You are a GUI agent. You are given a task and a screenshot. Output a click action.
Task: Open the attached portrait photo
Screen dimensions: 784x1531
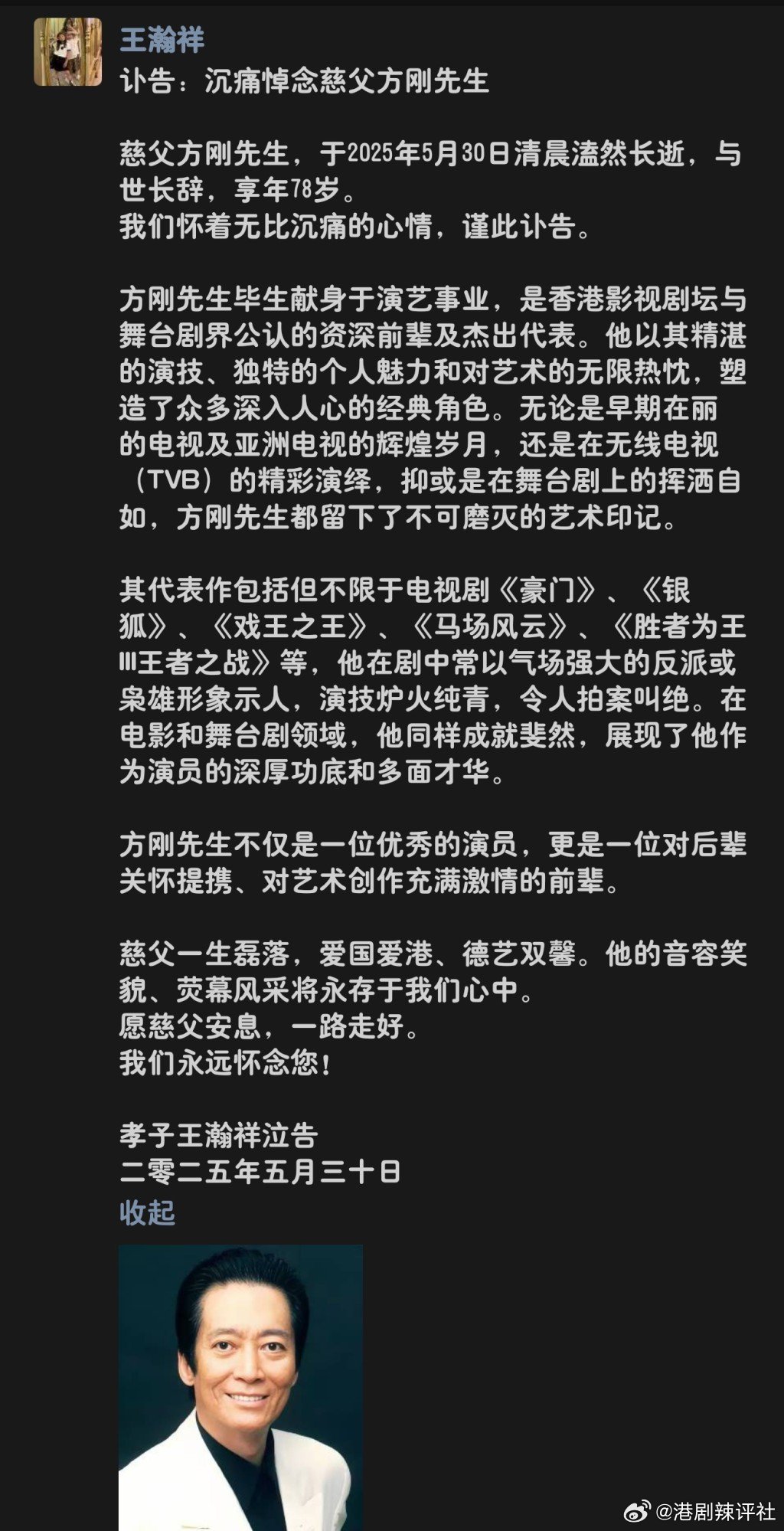[240, 1387]
